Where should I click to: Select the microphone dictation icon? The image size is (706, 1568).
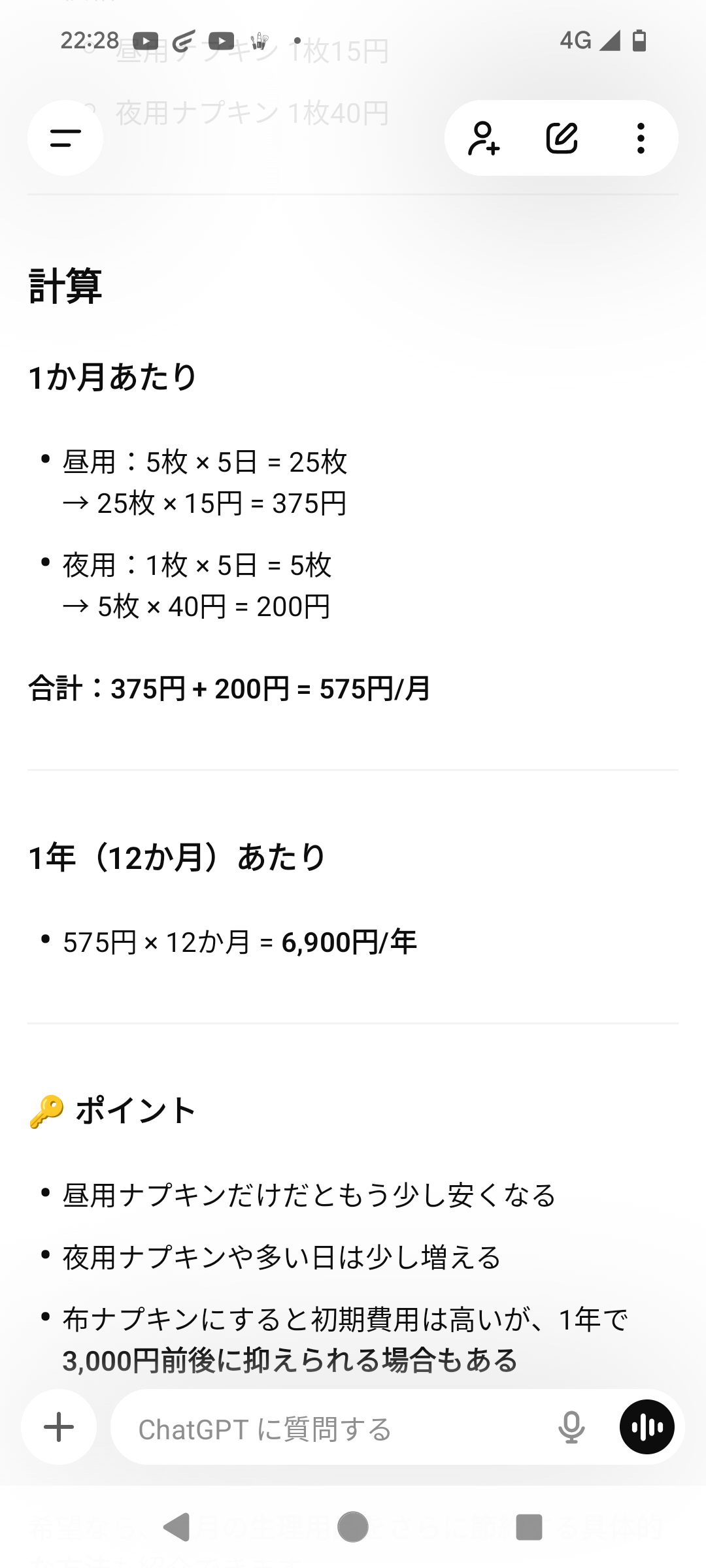pos(571,1426)
